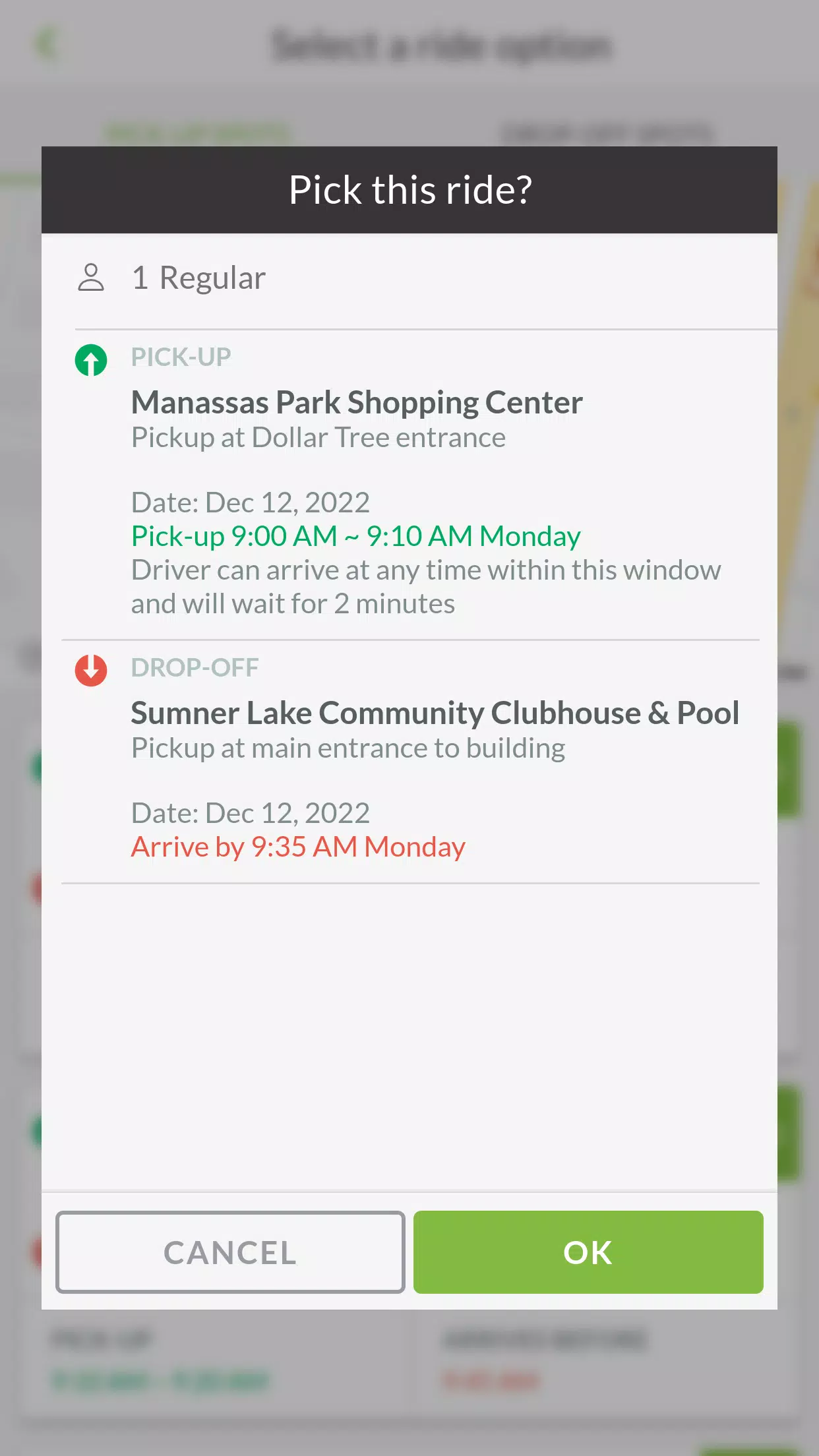Tap the red downward arrow next to DROP-OFF
The width and height of the screenshot is (819, 1456).
[x=91, y=672]
